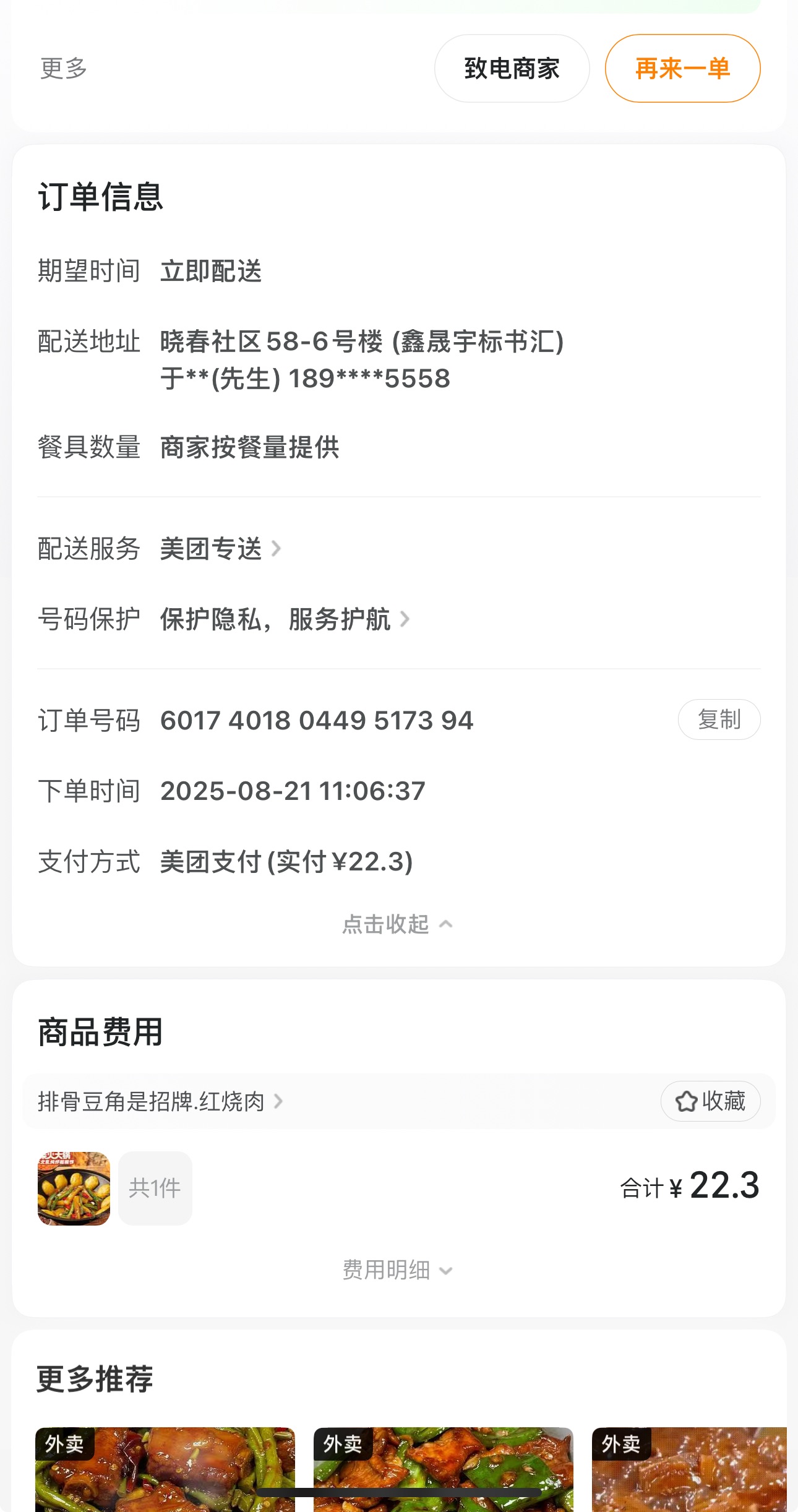The image size is (798, 1512).
Task: Open the first recommended 外卖 dish card
Action: pos(165,1469)
